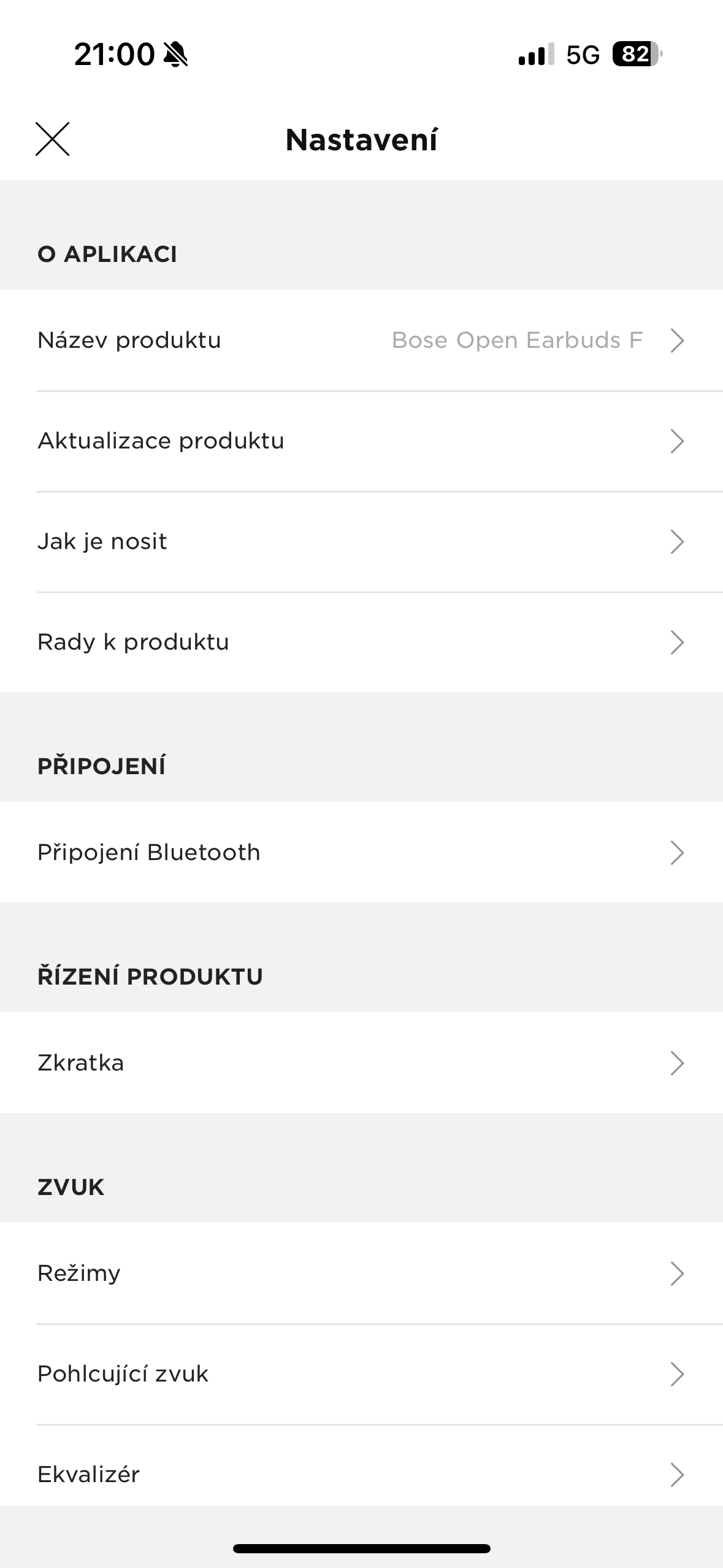Click the Bose Open Earbuds F product name
Screen dimensions: 723x1568
(x=517, y=340)
